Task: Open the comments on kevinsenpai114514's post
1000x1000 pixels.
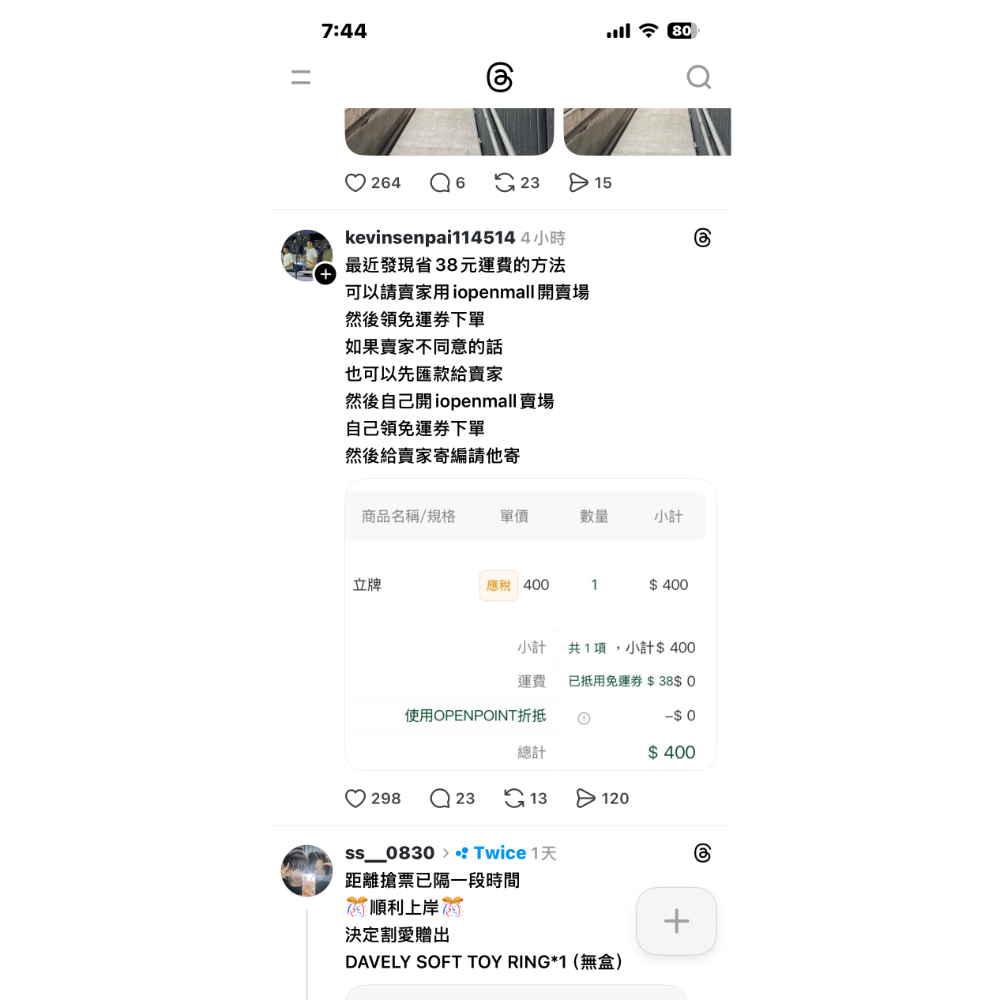Action: pos(440,798)
